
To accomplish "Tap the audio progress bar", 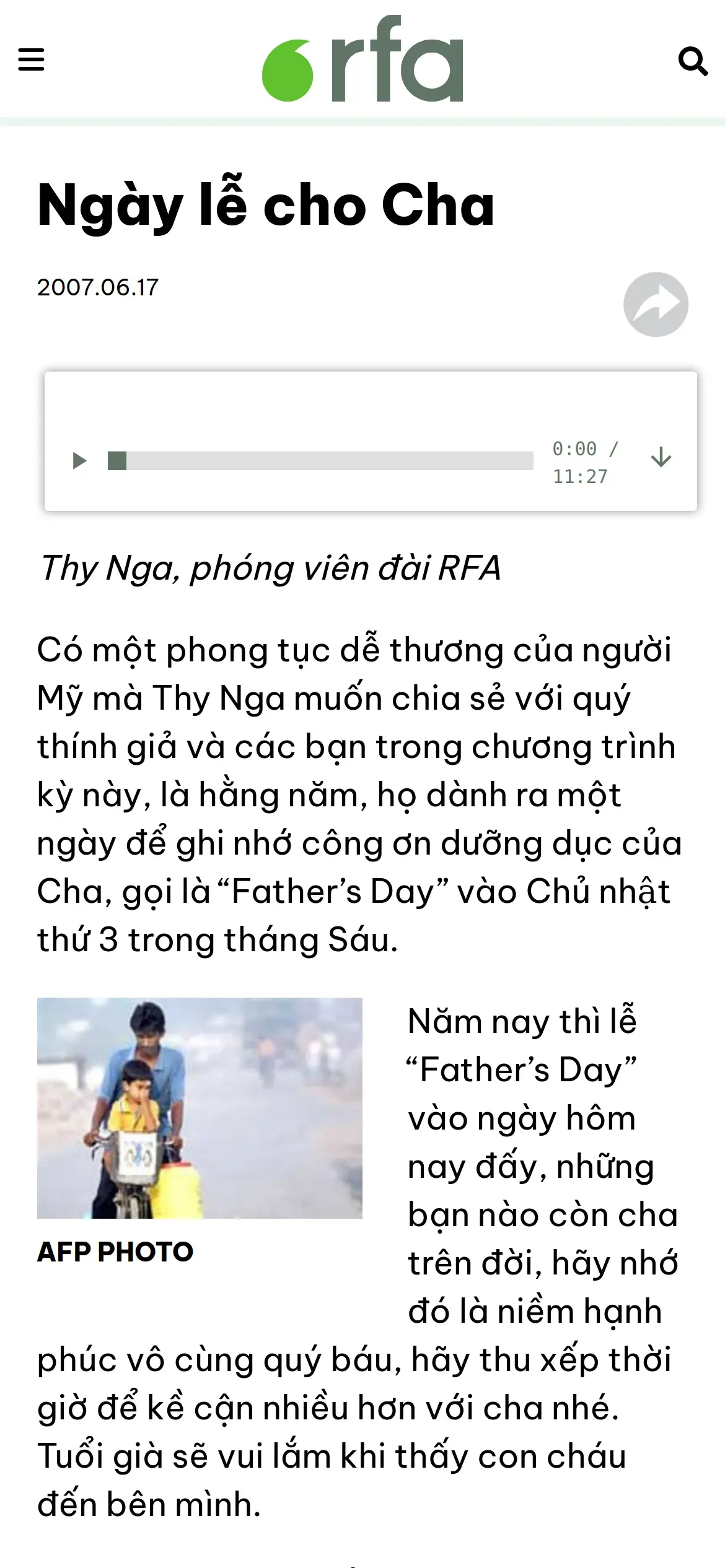I will [x=320, y=461].
